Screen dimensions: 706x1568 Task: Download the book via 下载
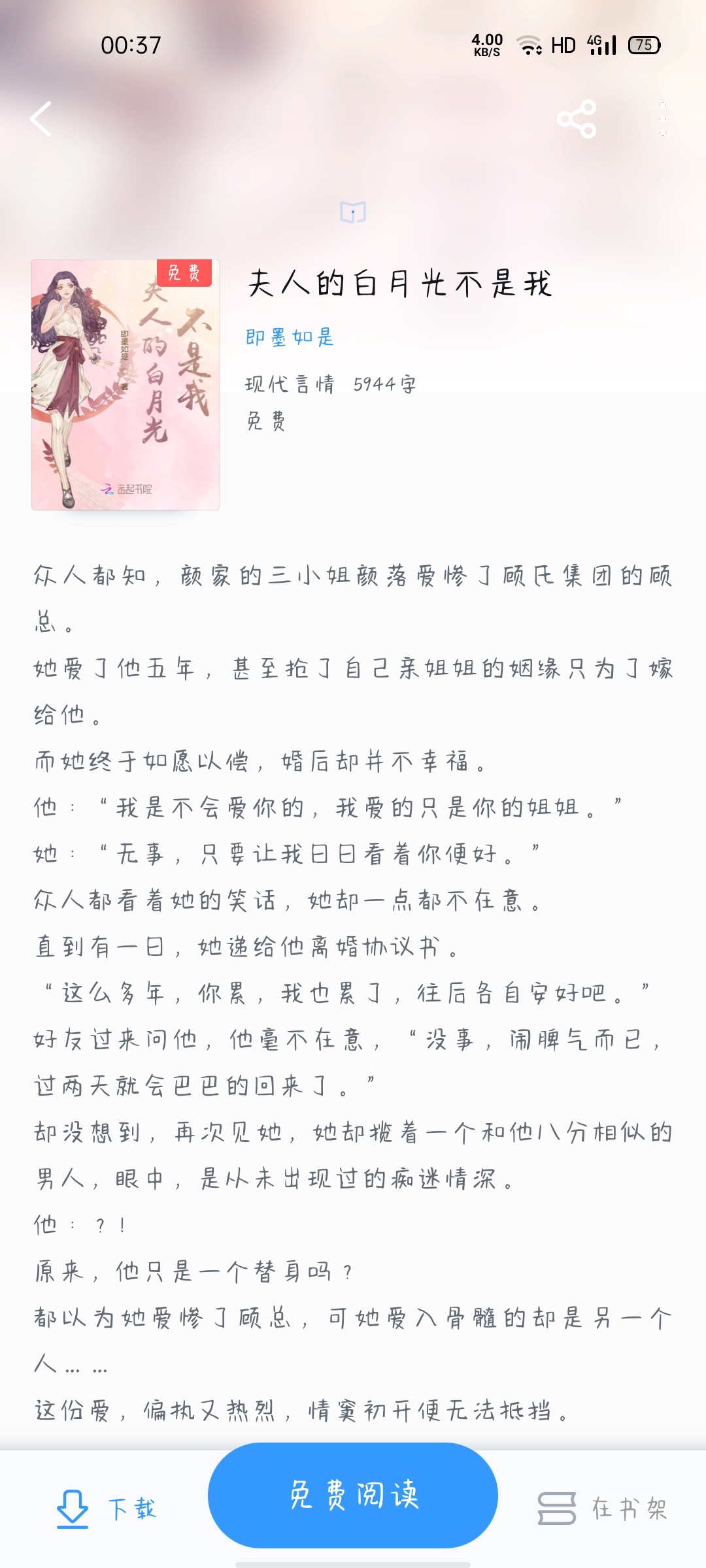click(x=106, y=1509)
